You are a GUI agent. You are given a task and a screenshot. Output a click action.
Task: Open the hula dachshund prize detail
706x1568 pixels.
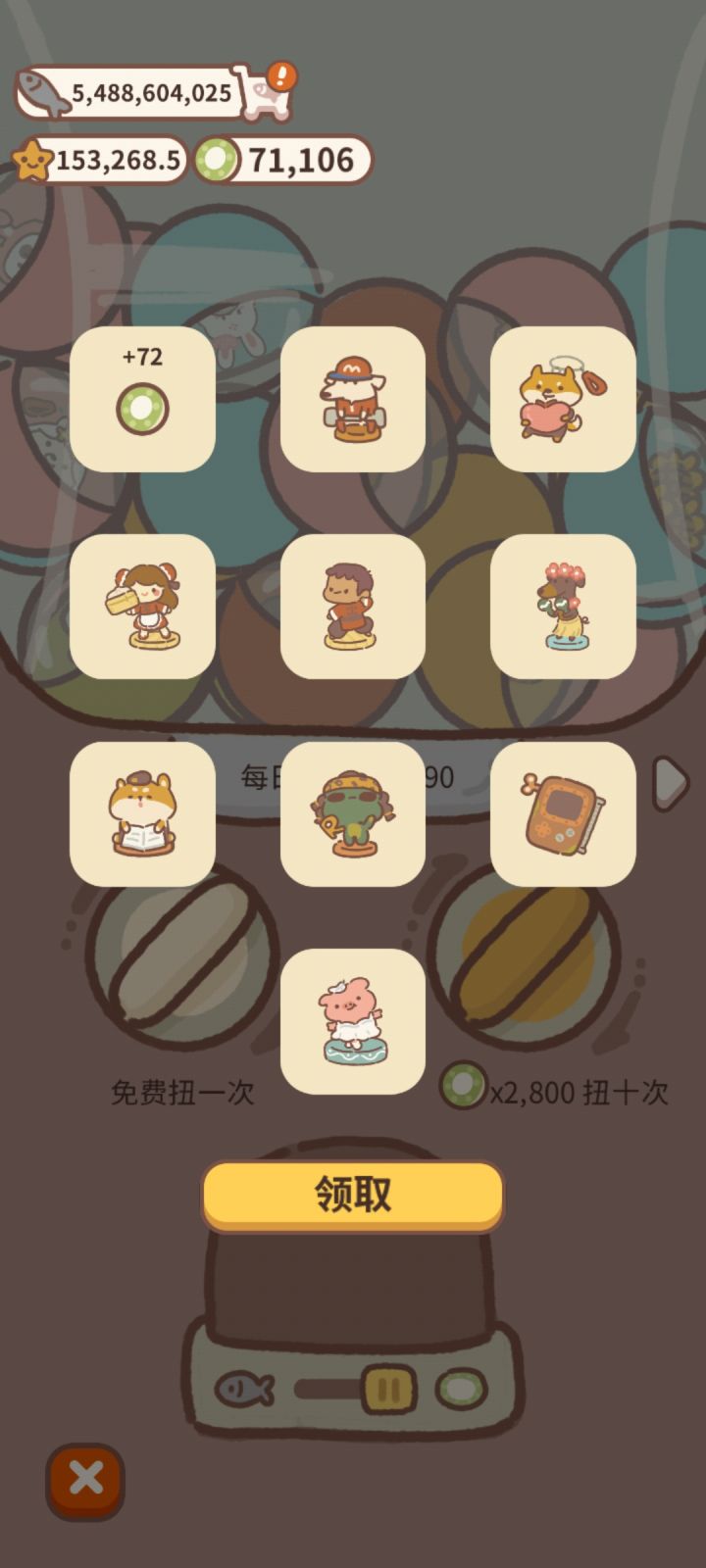click(x=563, y=608)
